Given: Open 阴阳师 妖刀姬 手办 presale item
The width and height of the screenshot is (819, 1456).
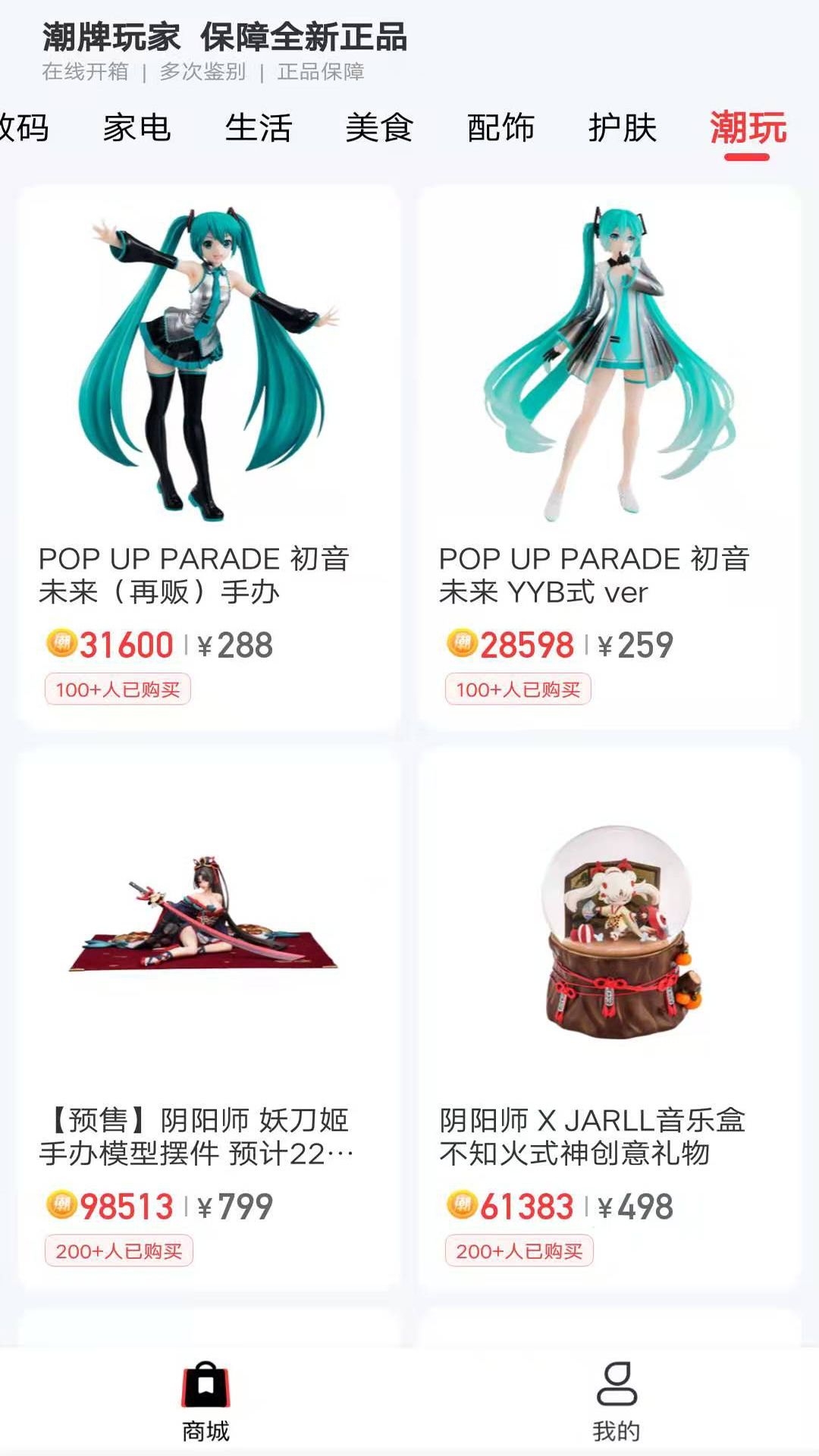Looking at the screenshot, I should [x=209, y=1016].
